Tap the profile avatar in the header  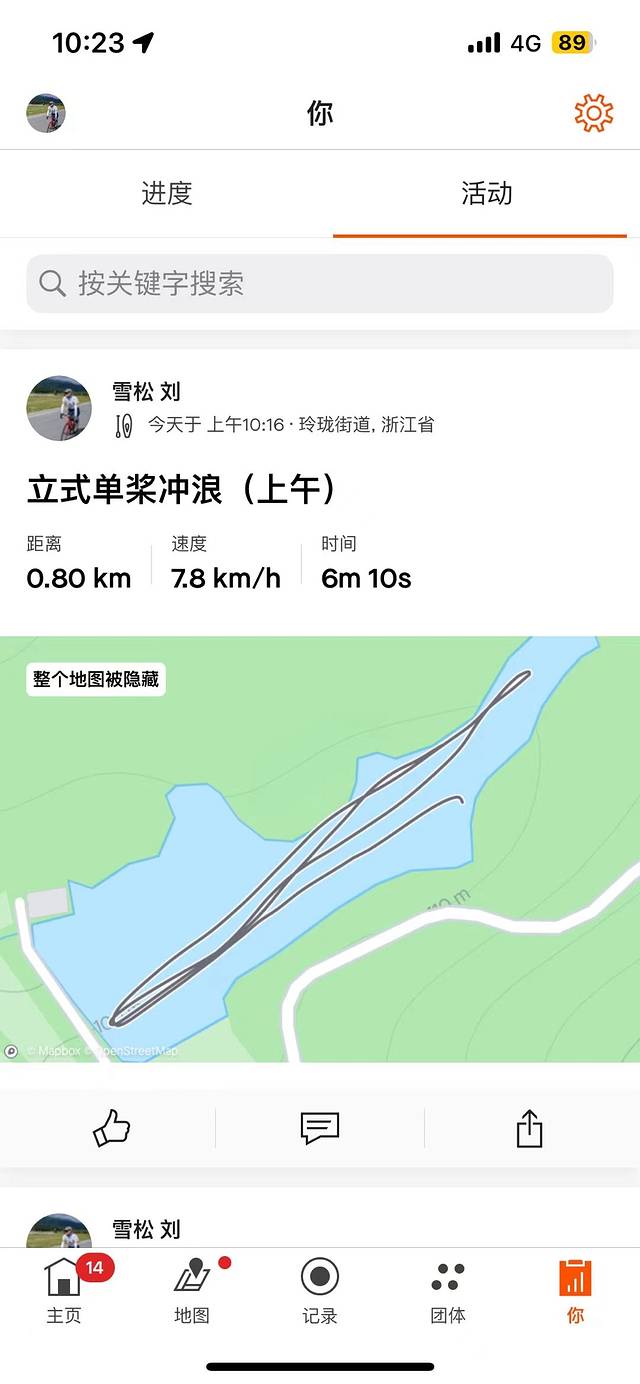(46, 114)
